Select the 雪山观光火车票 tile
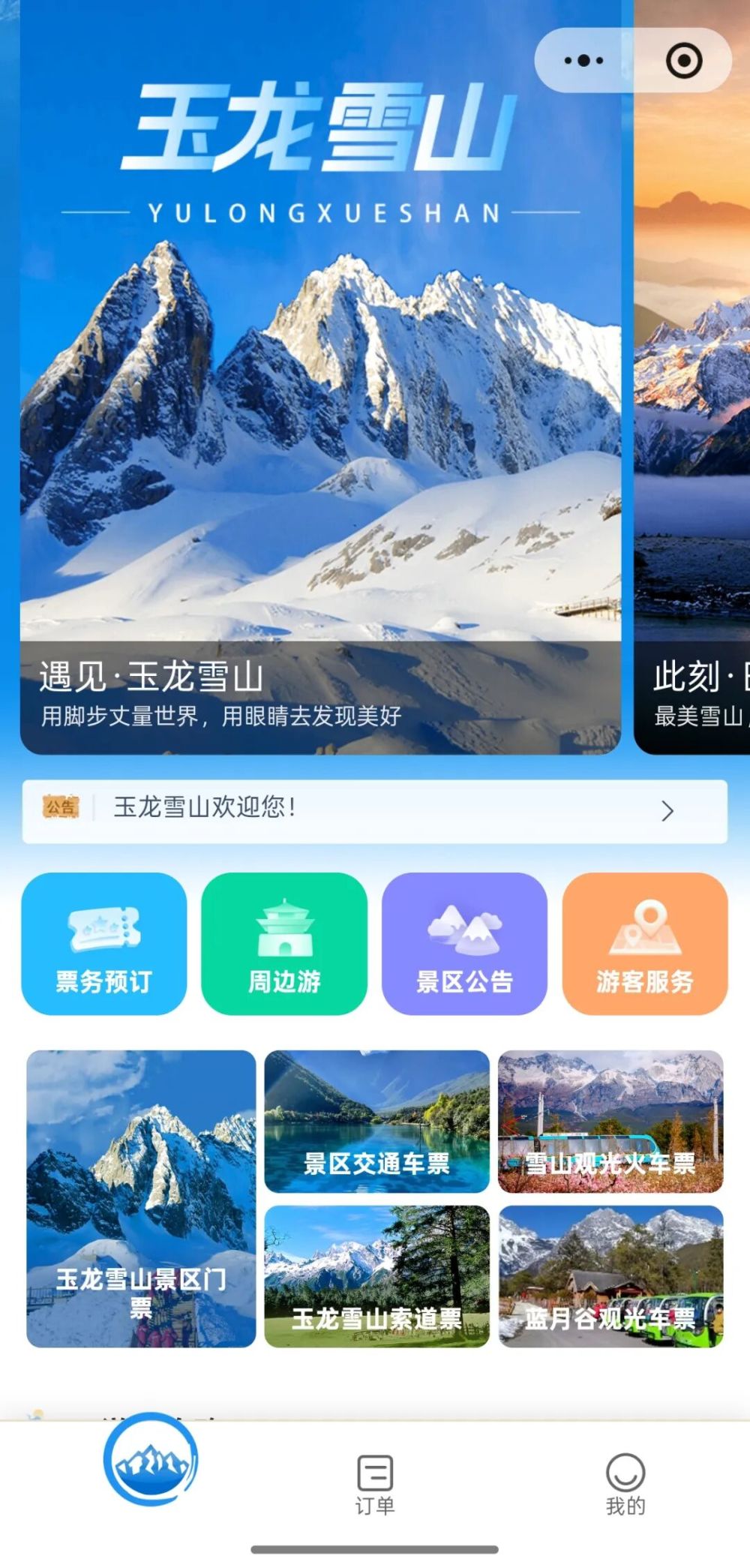750x1568 pixels. tap(610, 1121)
